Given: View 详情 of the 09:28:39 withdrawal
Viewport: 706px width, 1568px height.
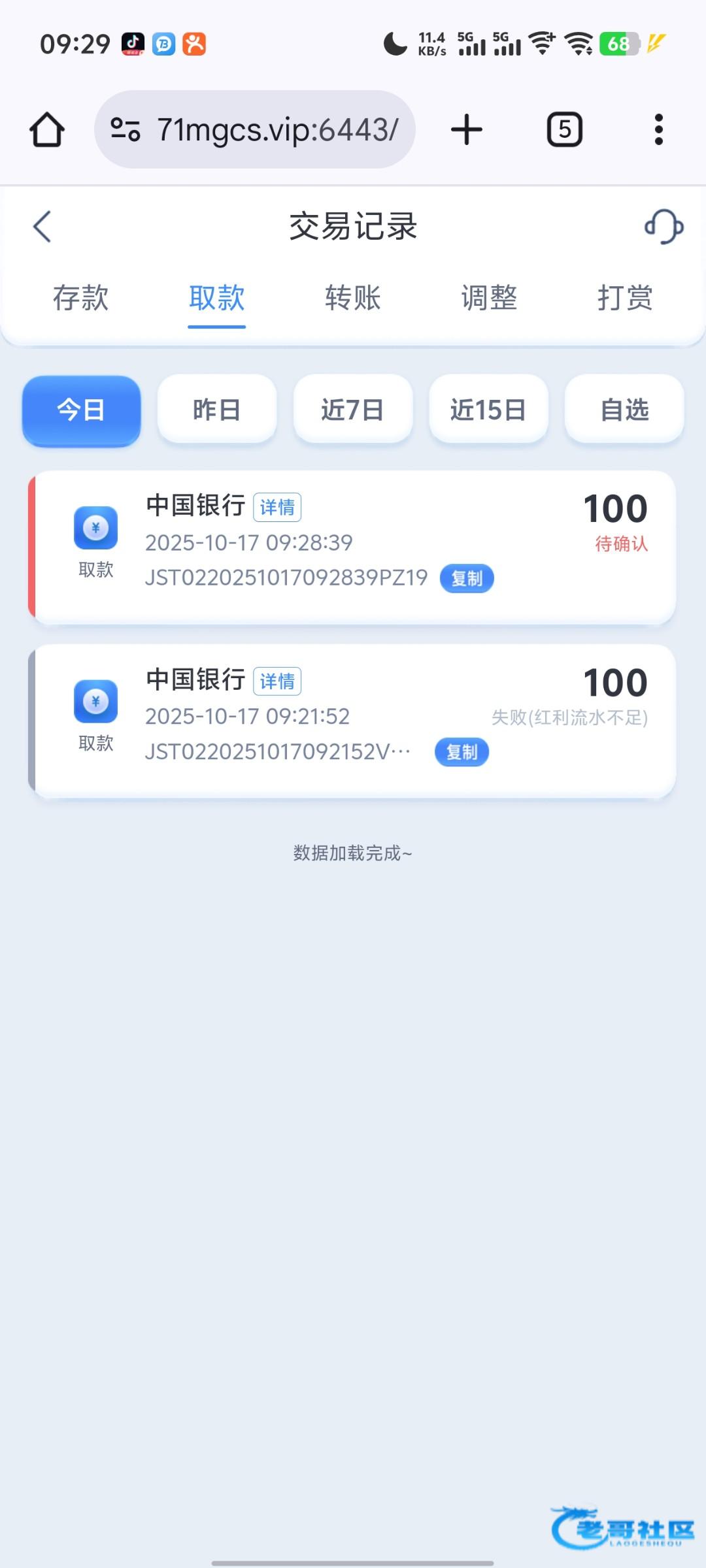Looking at the screenshot, I should (277, 508).
